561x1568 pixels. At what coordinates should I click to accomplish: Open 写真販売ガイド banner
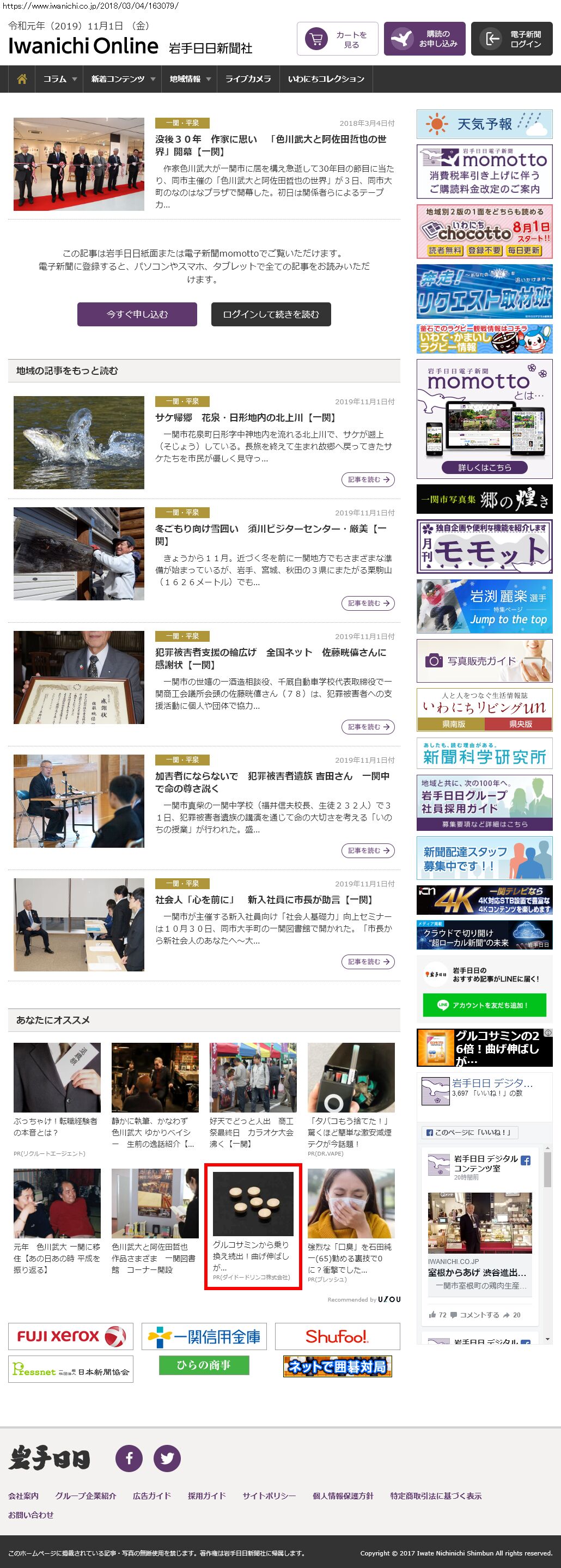tap(484, 660)
